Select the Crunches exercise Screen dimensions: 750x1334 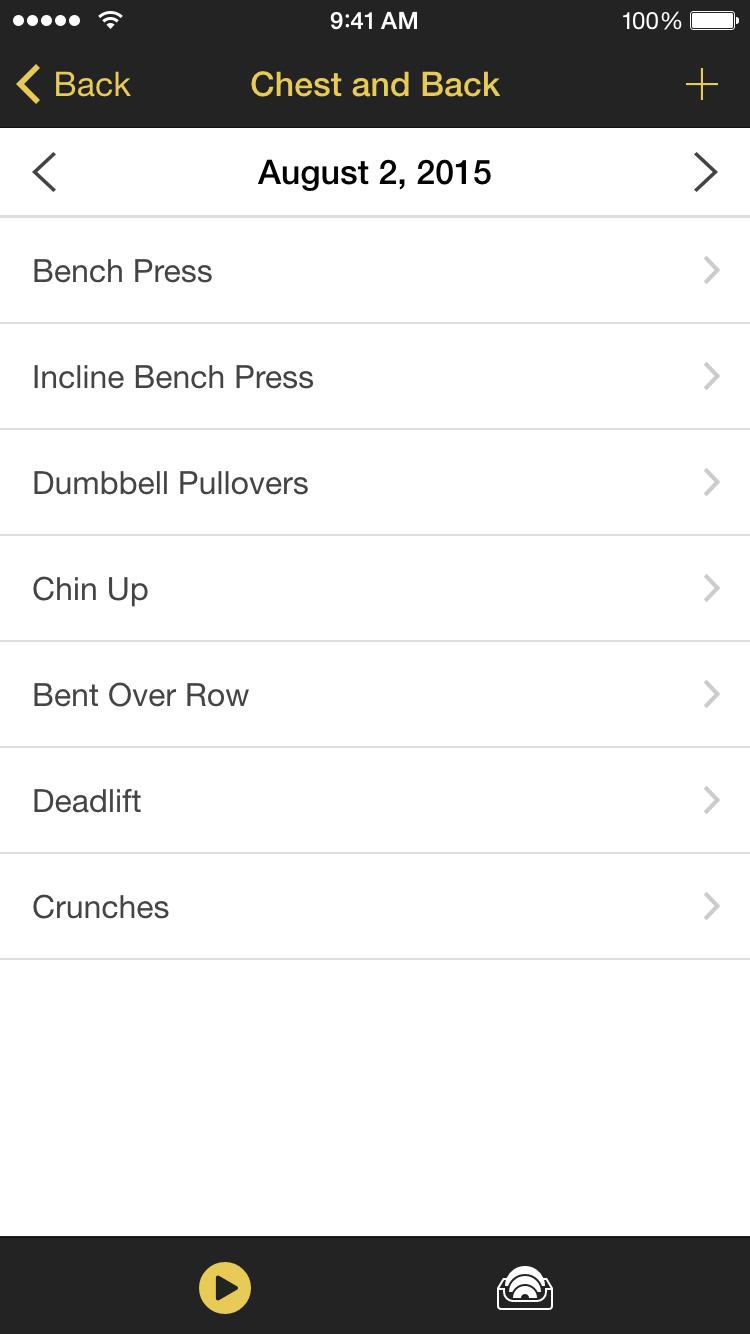click(x=100, y=907)
